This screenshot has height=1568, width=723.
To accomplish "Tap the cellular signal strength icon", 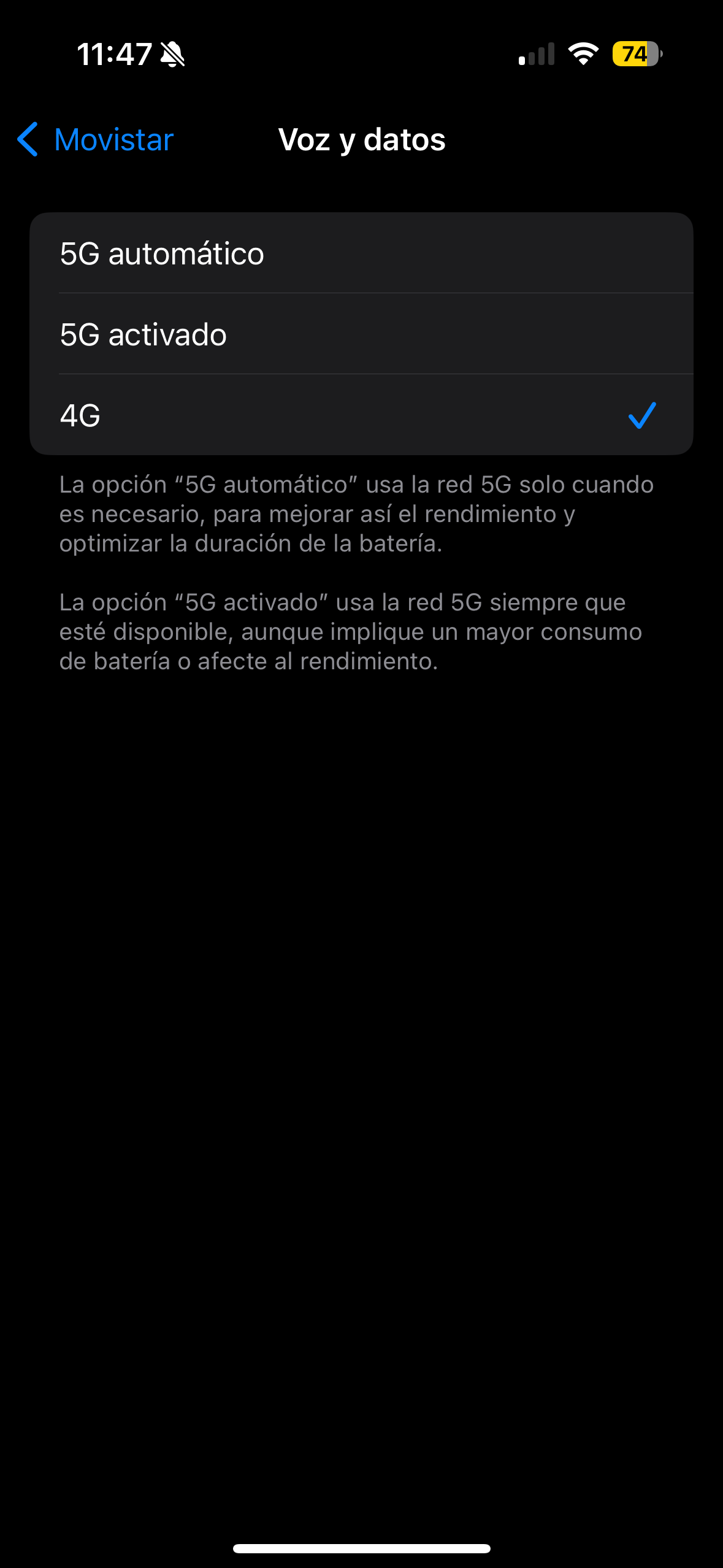I will tap(535, 54).
